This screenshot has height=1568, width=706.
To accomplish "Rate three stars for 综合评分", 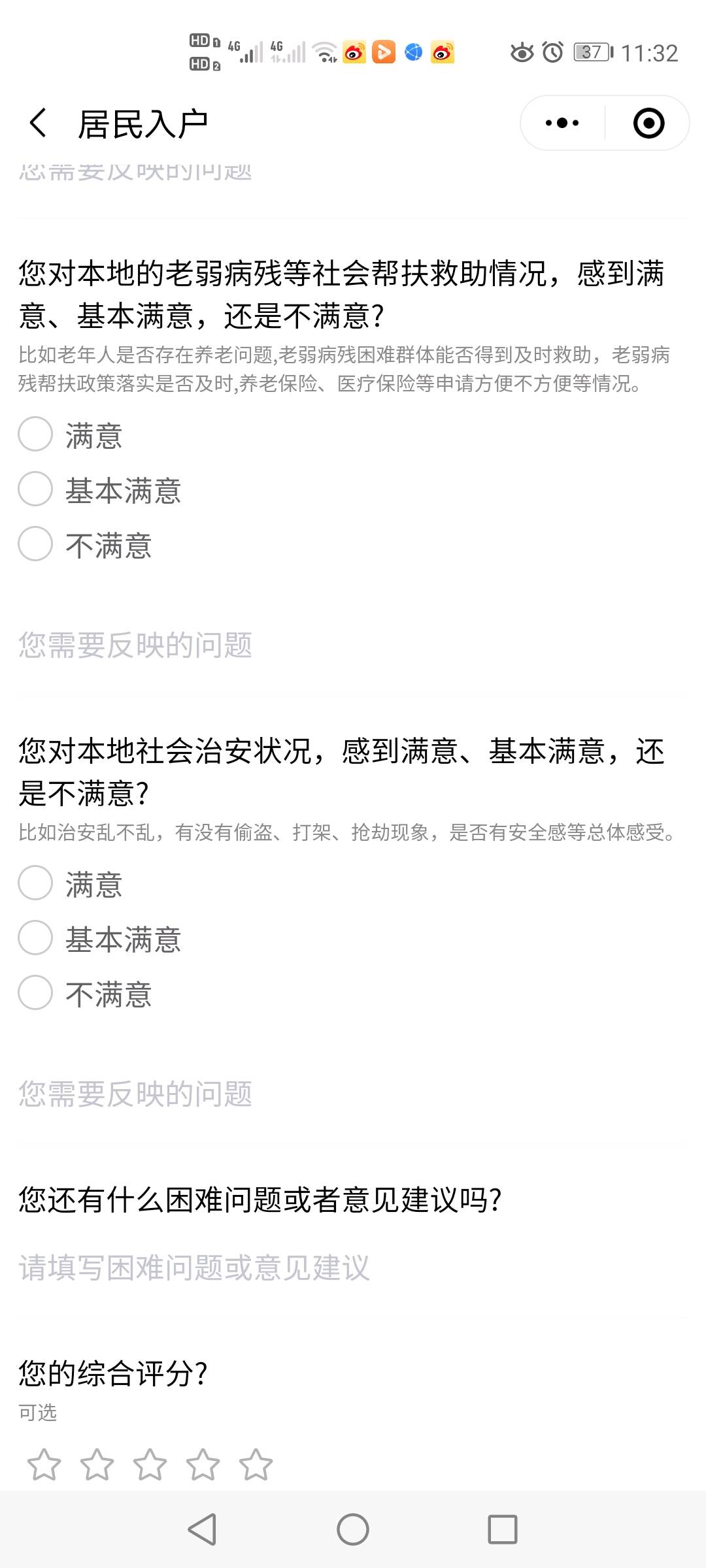I will click(150, 1464).
